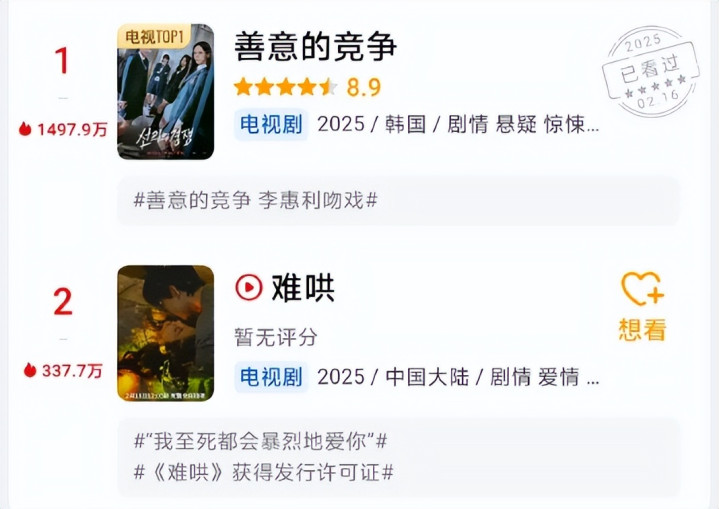Viewport: 719px width, 509px height.
Task: Mark 难哄 as 想看
Action: 642,306
